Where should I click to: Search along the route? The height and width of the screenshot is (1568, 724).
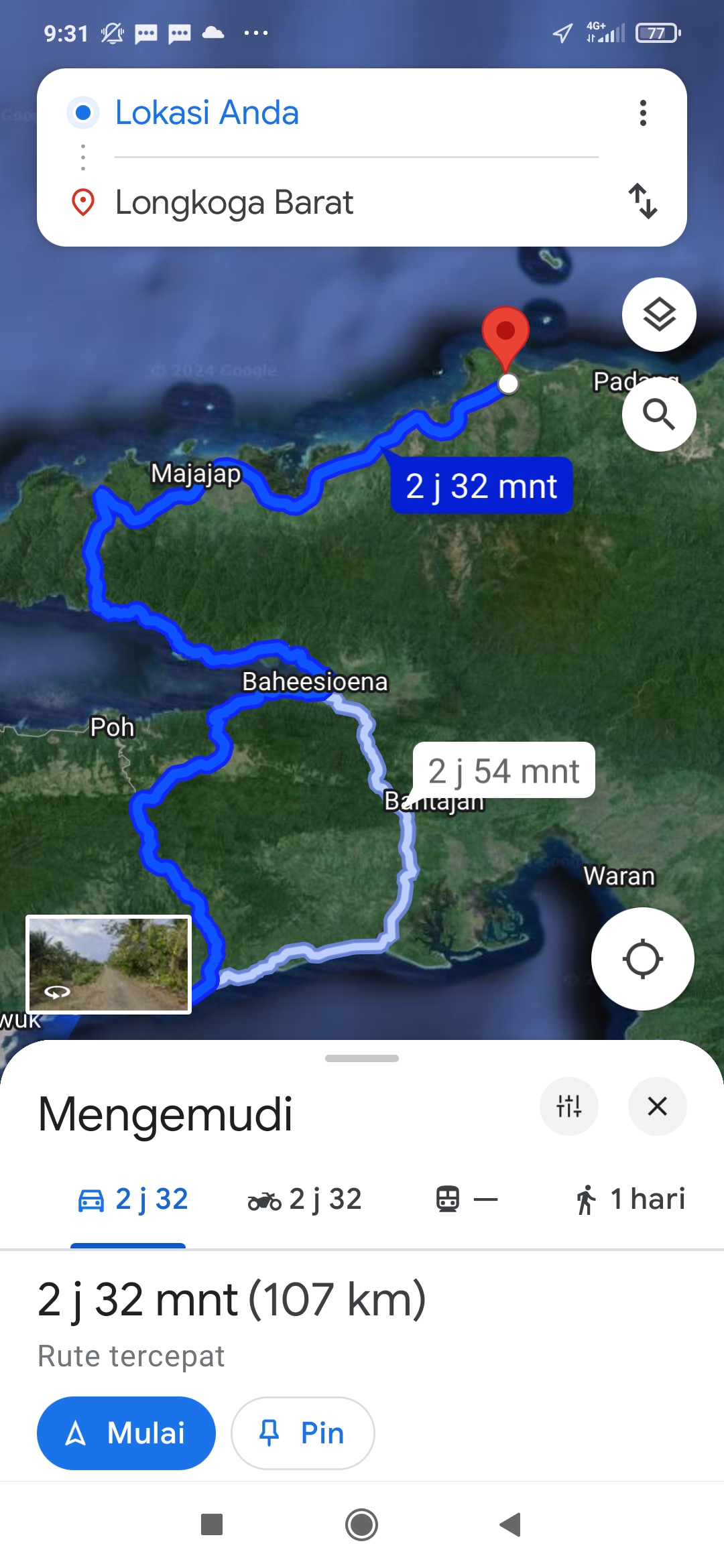659,414
